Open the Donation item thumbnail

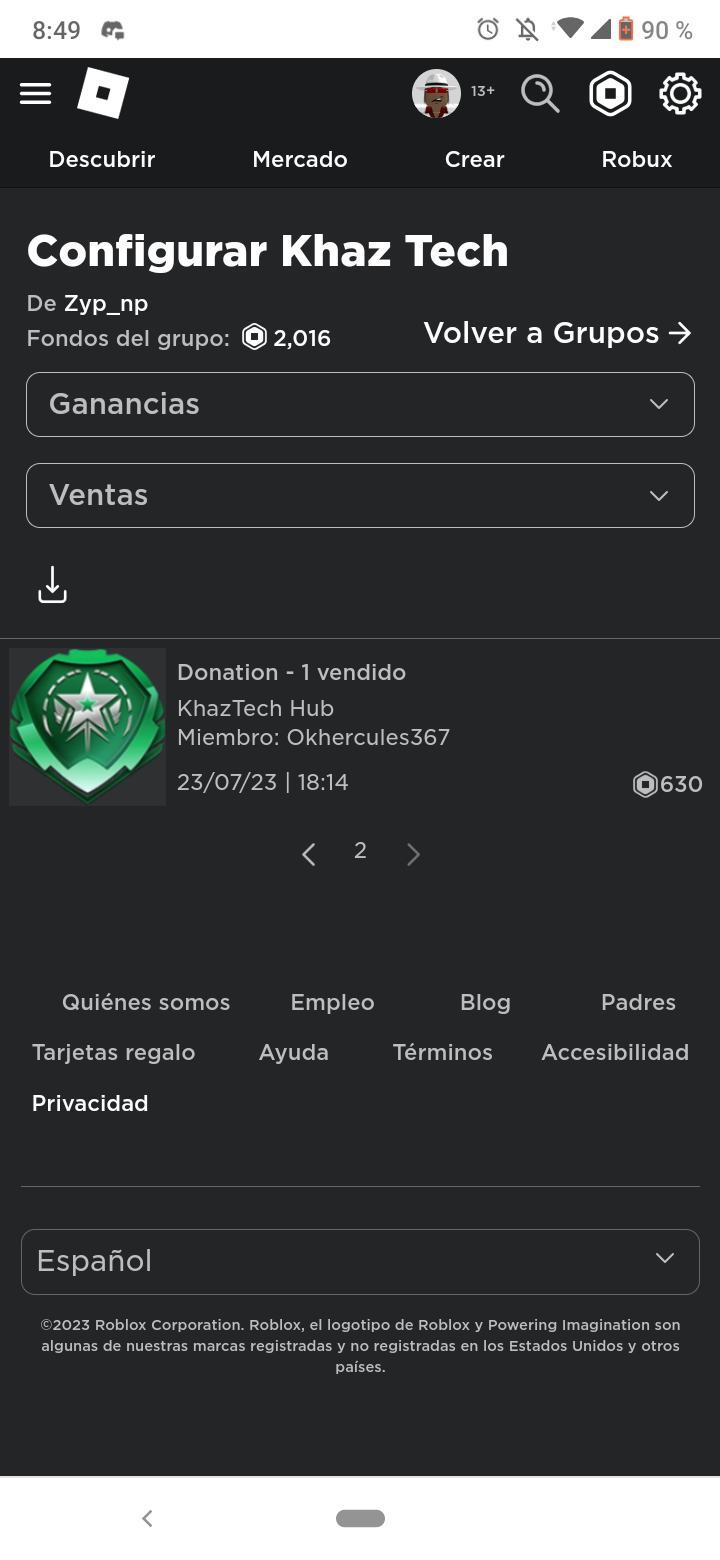pyautogui.click(x=88, y=727)
